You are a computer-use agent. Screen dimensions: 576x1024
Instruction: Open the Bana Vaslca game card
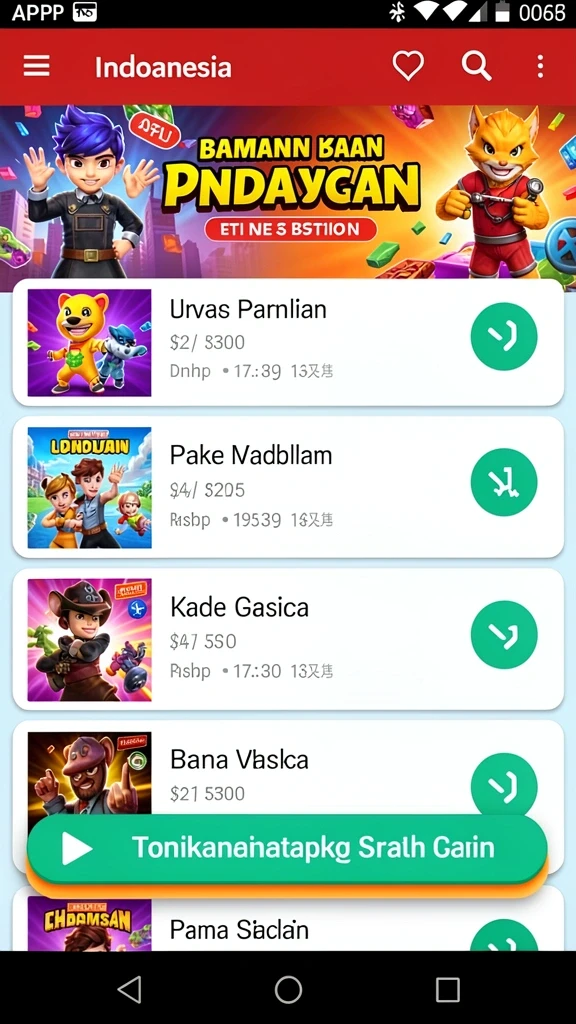point(288,767)
